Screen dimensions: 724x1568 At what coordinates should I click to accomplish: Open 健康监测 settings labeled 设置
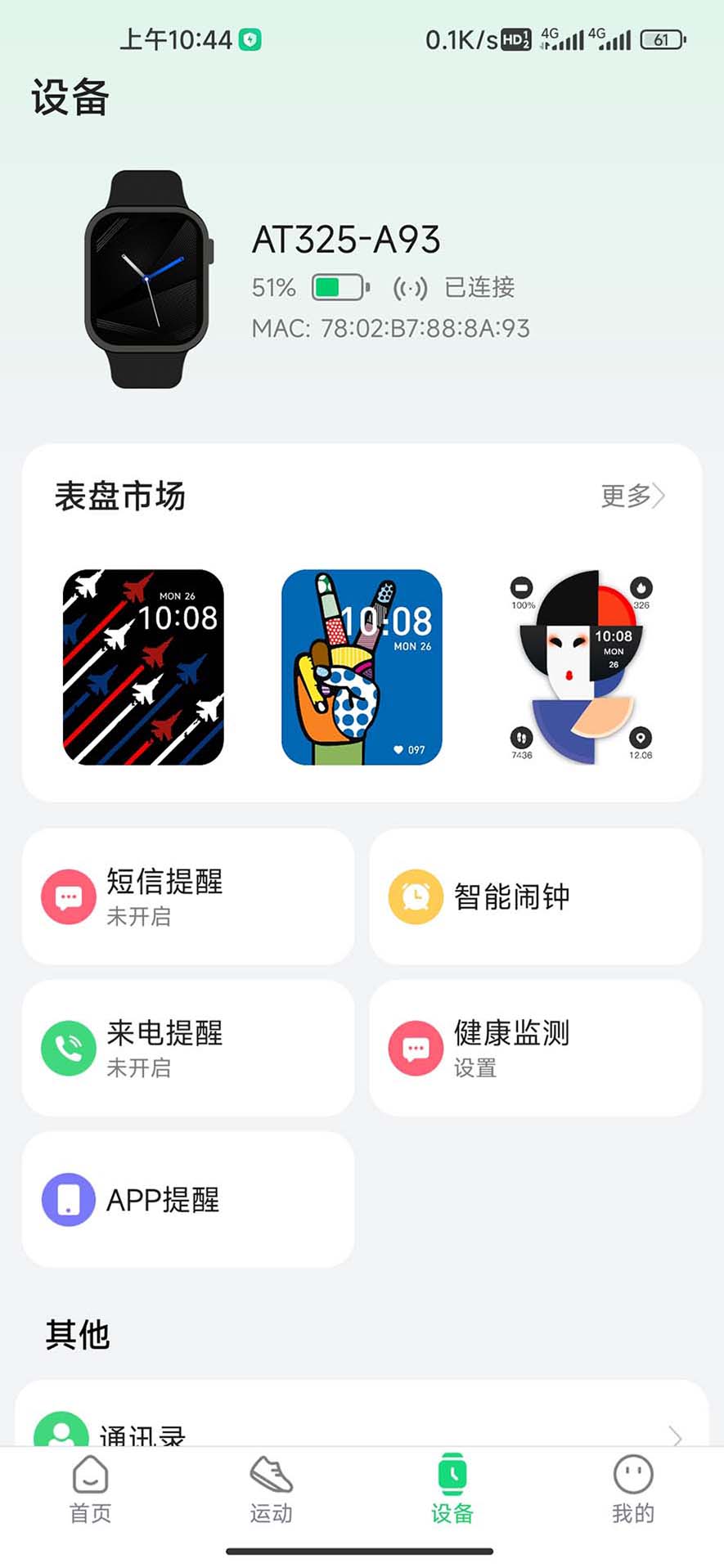[475, 1068]
